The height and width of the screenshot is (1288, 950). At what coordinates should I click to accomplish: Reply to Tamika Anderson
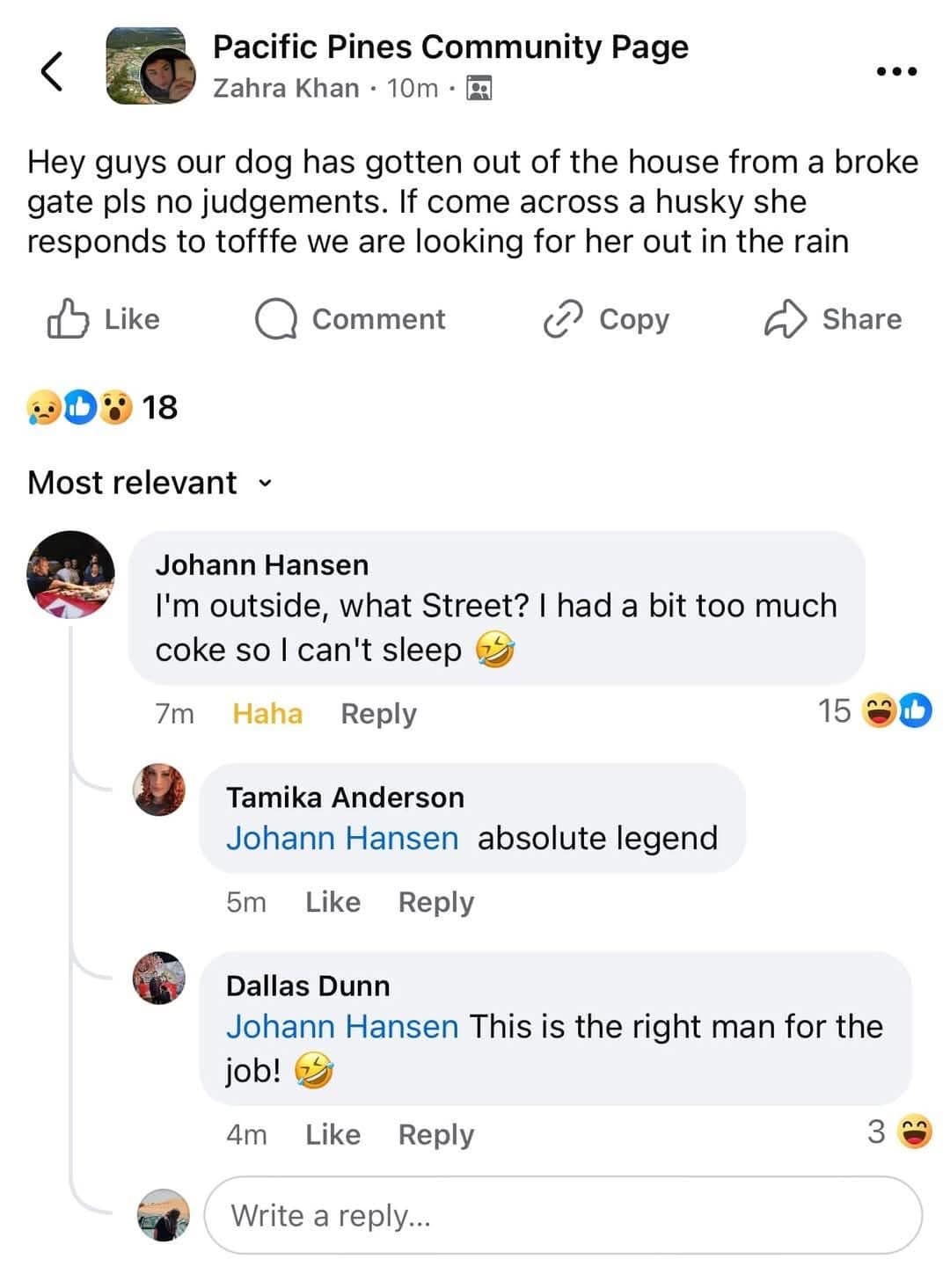coord(435,902)
